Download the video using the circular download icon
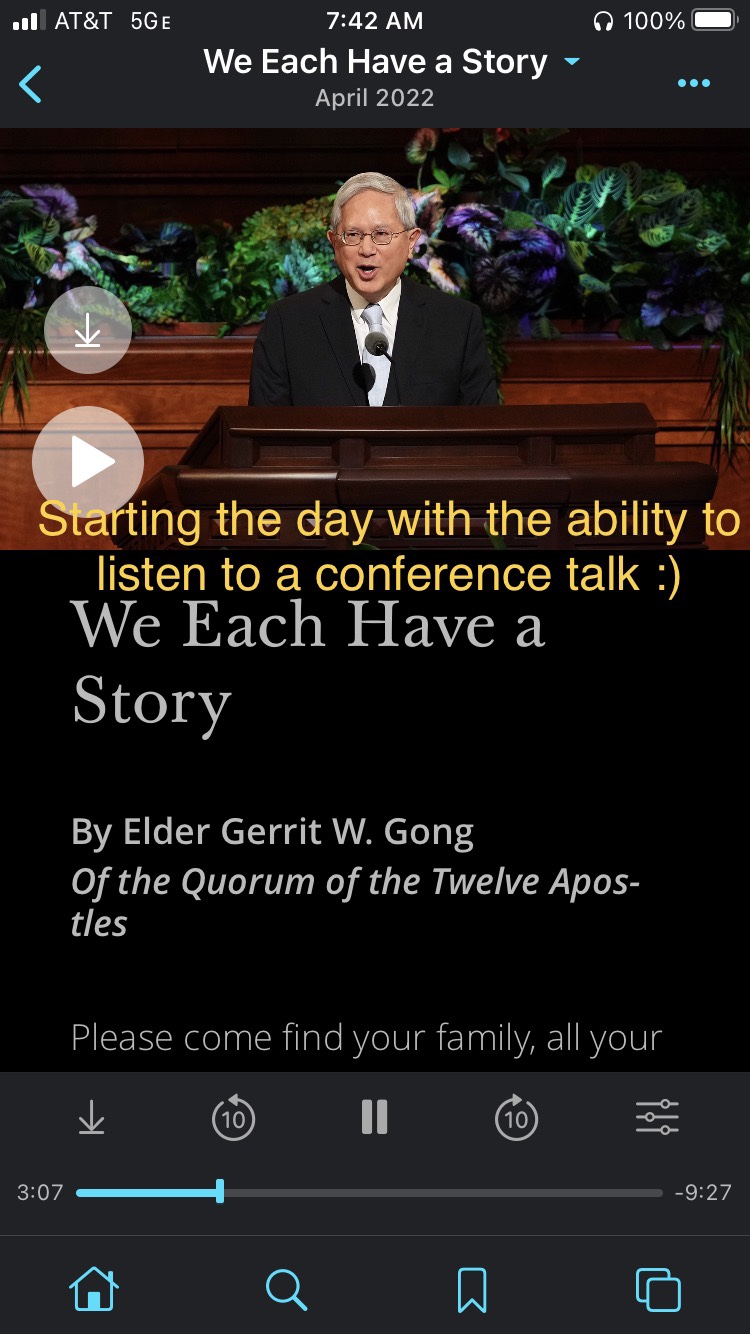This screenshot has height=1334, width=750. (x=88, y=330)
